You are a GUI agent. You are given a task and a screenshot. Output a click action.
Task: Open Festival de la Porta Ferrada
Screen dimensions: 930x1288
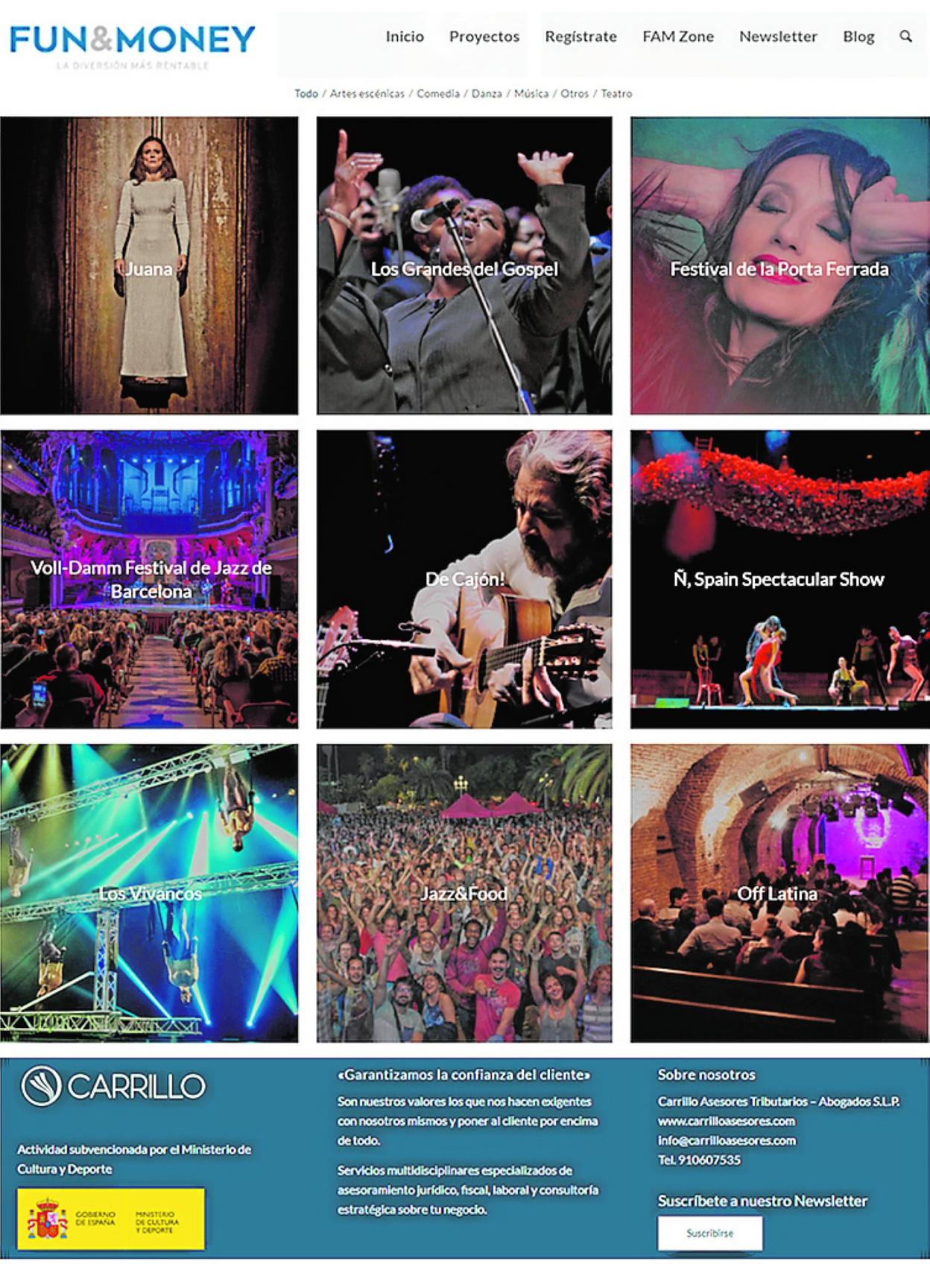pyautogui.click(x=779, y=265)
